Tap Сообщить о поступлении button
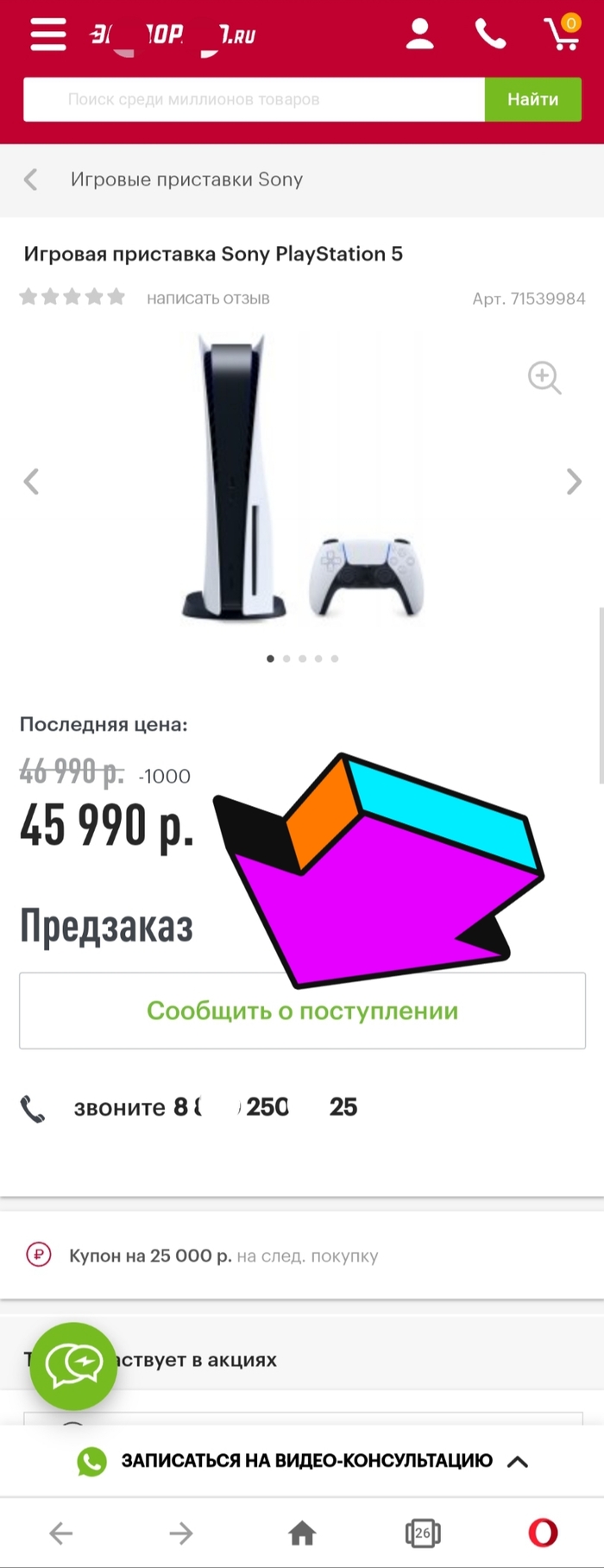604x1568 pixels. pos(302,1011)
